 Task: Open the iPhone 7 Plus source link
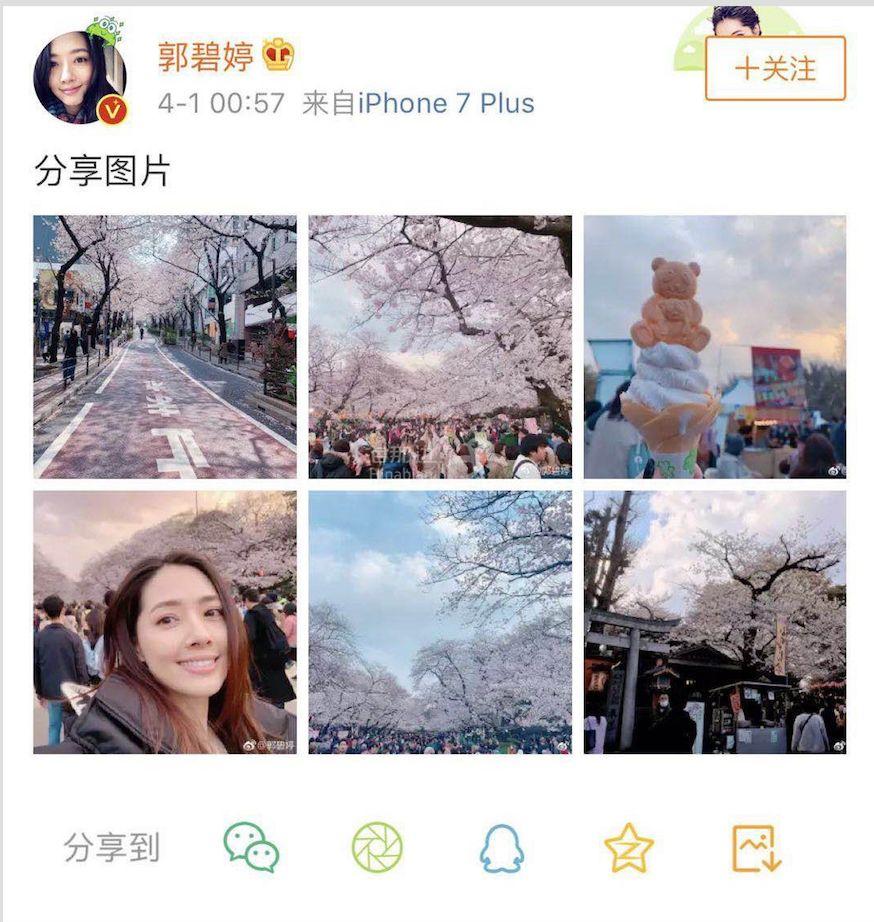click(x=446, y=103)
